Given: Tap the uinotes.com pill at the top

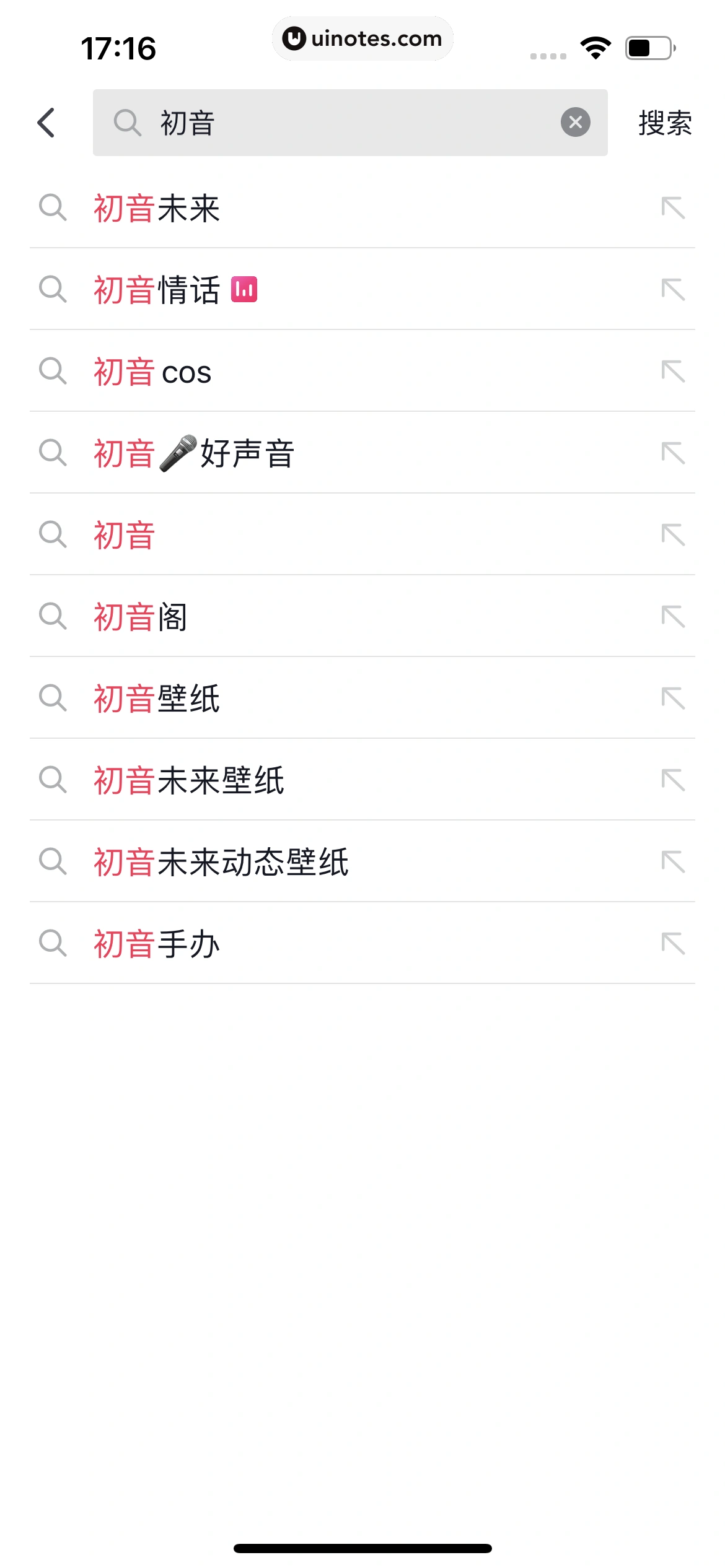Looking at the screenshot, I should coord(362,38).
